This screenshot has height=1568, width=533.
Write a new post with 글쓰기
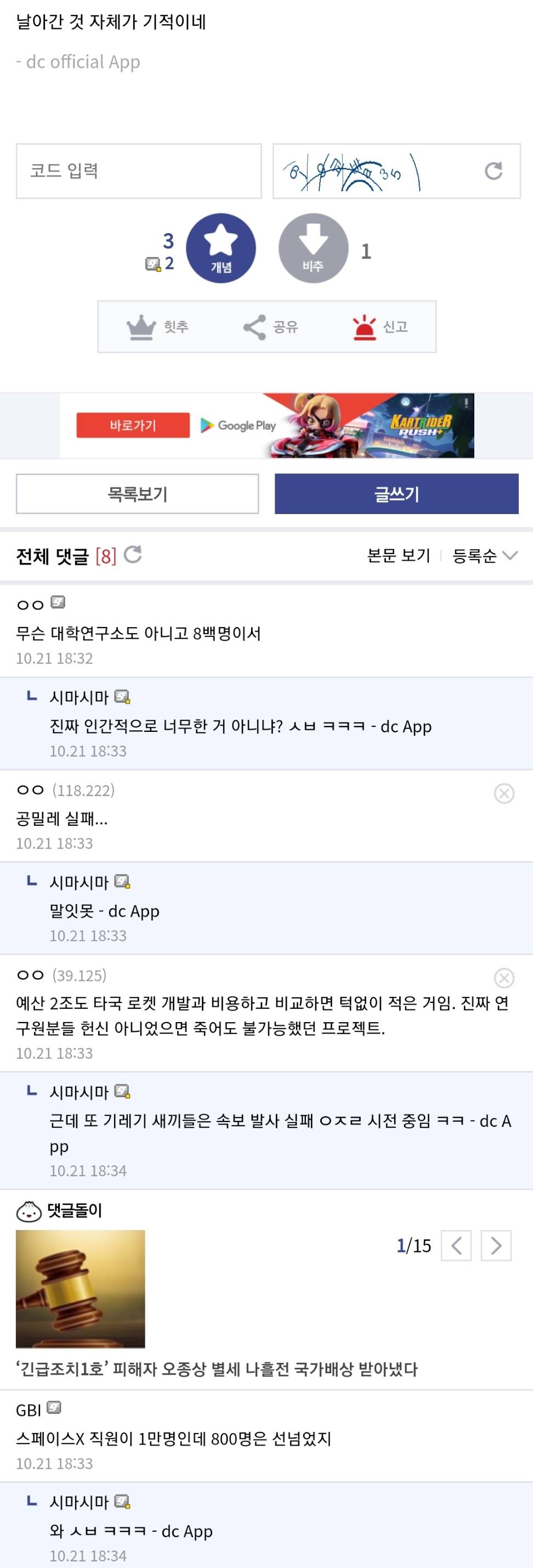[396, 494]
